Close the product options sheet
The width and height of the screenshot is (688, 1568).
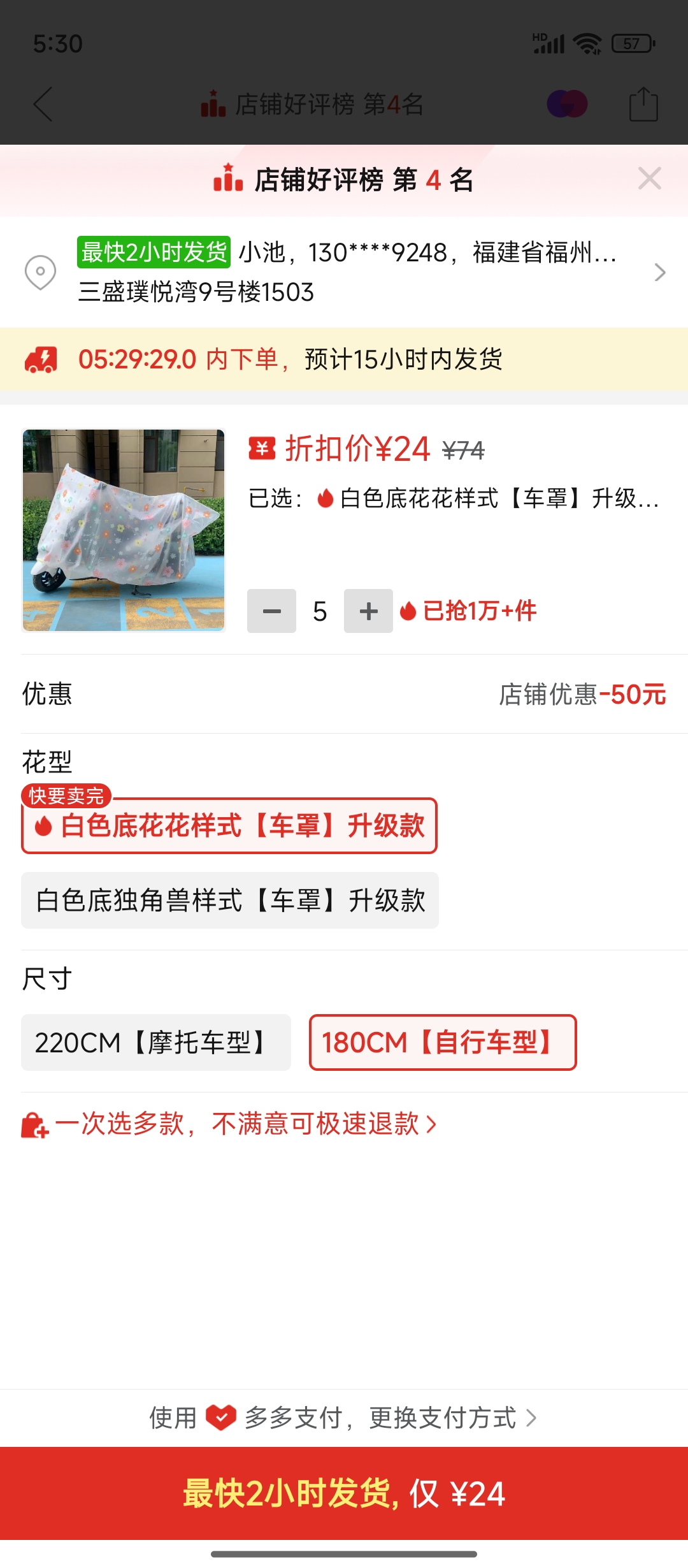(649, 178)
